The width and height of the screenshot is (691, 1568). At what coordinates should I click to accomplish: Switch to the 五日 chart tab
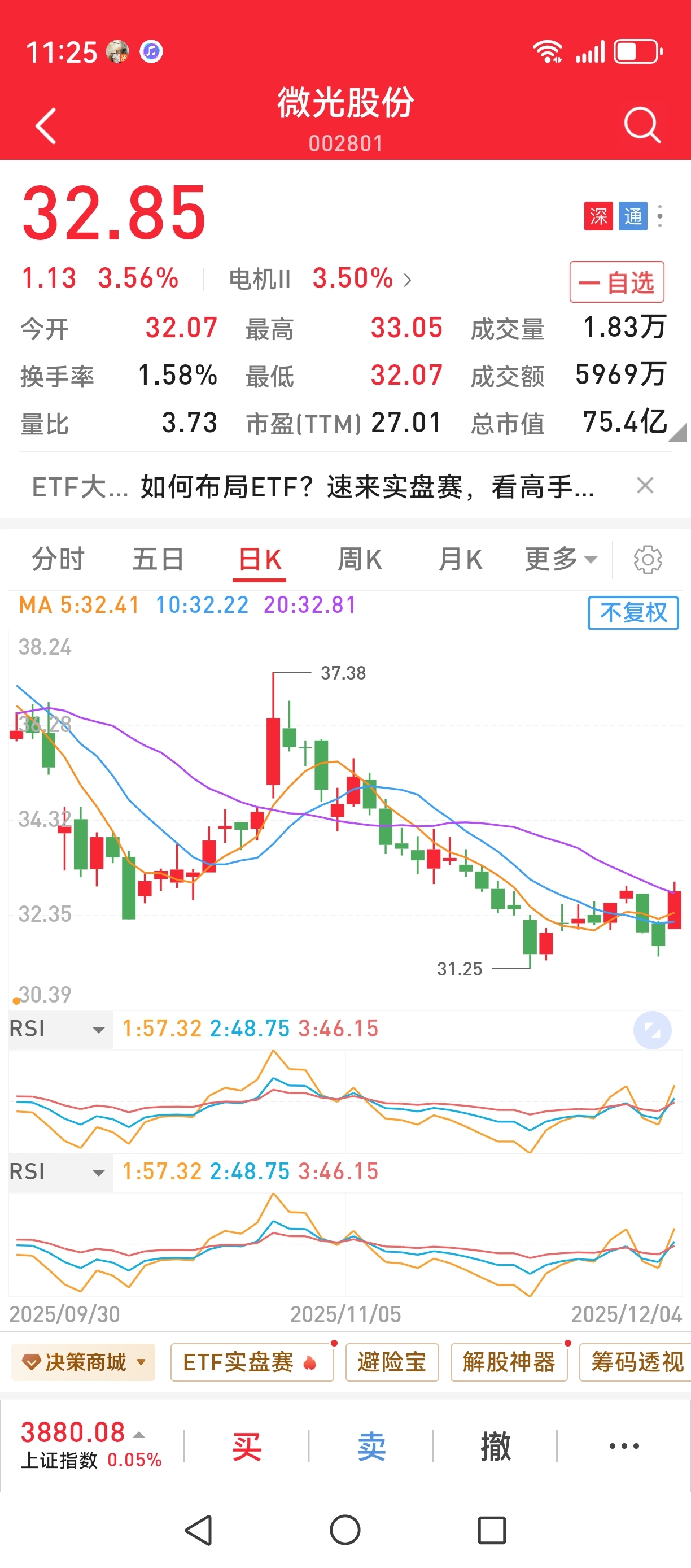pyautogui.click(x=158, y=559)
